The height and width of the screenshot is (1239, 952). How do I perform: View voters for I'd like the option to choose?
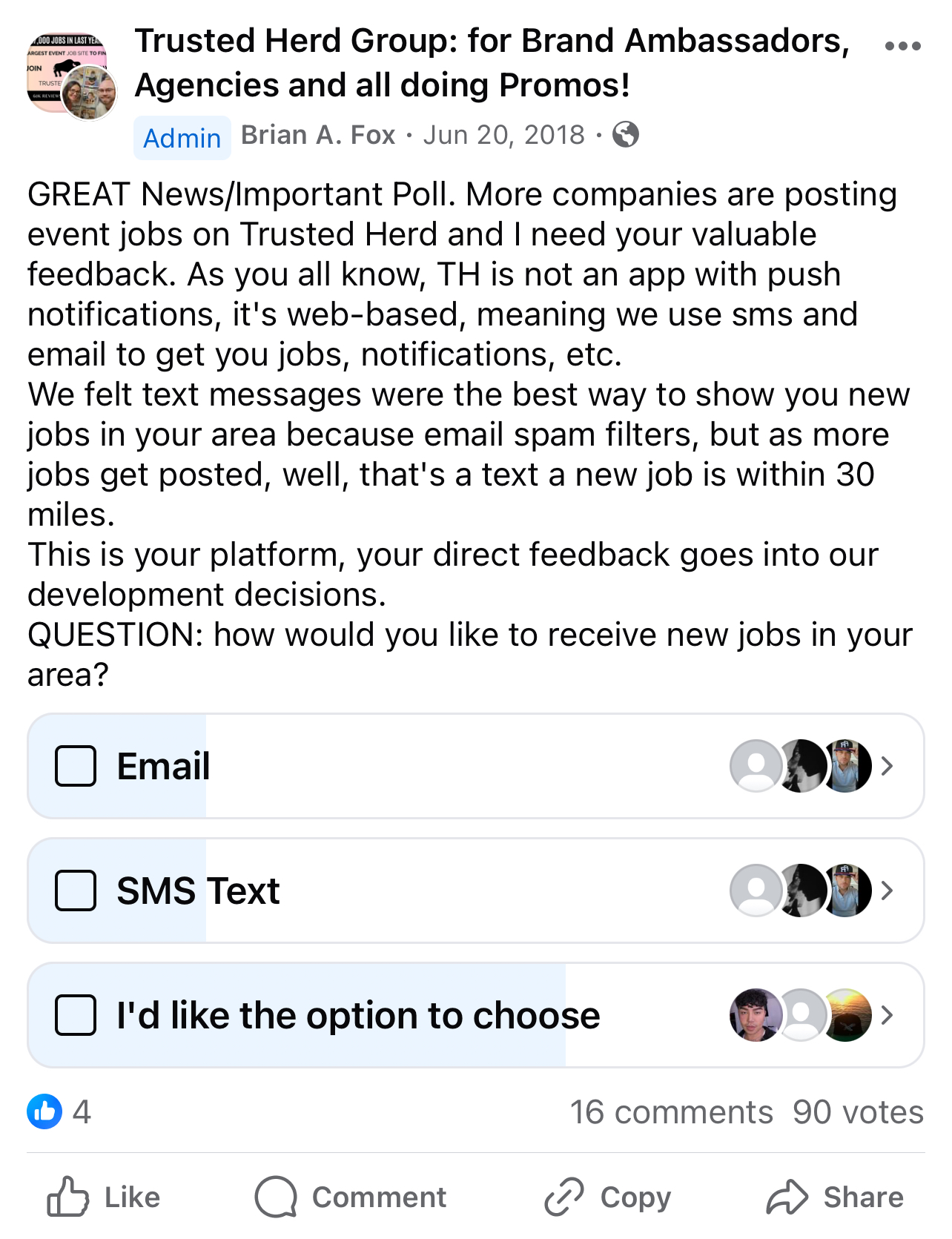[811, 1015]
